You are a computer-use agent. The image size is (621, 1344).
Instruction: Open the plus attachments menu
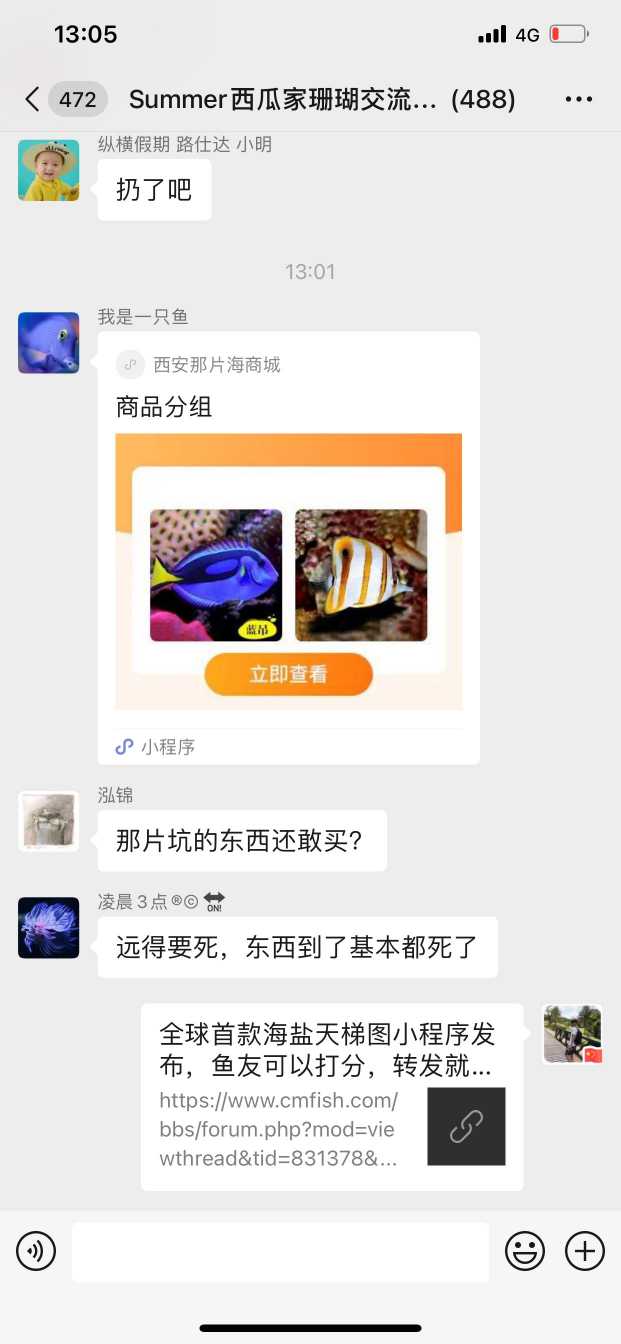click(585, 1251)
